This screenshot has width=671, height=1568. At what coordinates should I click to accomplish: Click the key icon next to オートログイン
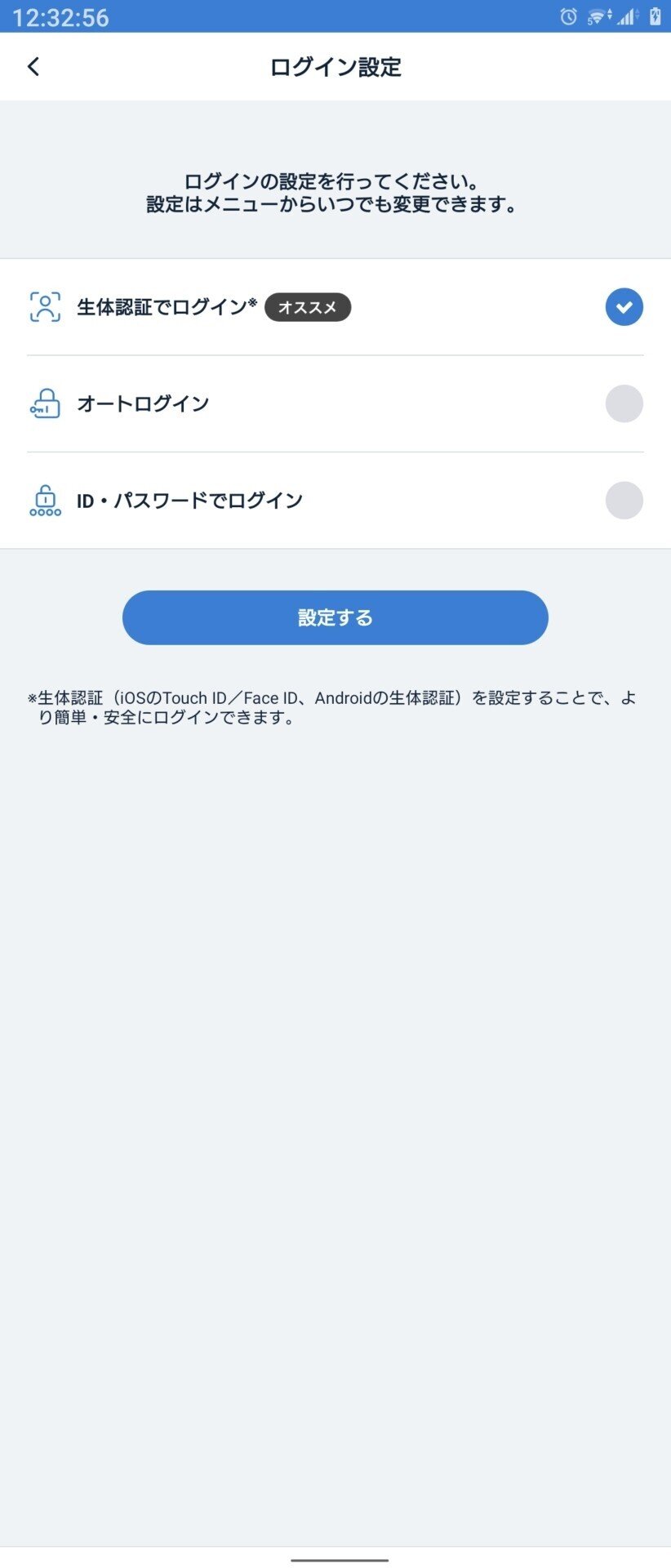click(x=47, y=403)
